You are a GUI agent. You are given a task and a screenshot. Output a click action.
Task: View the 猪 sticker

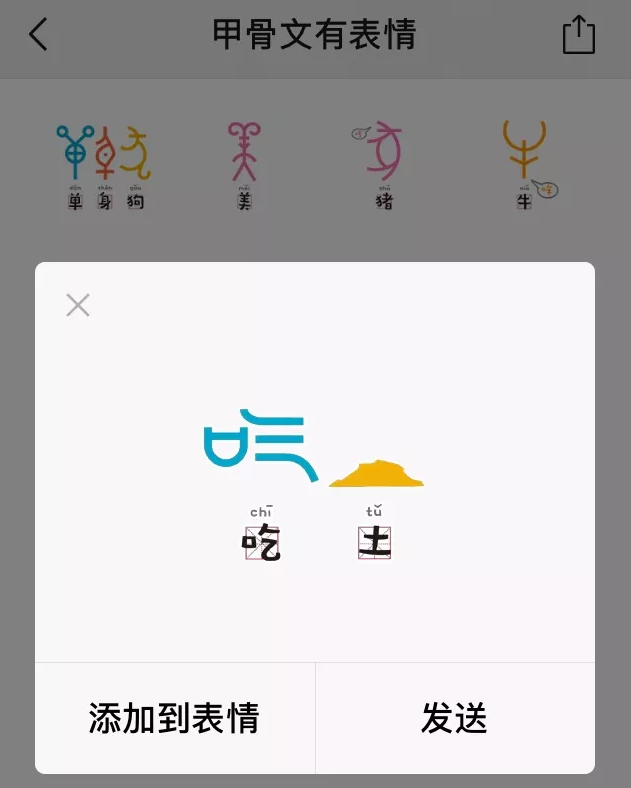pos(382,165)
